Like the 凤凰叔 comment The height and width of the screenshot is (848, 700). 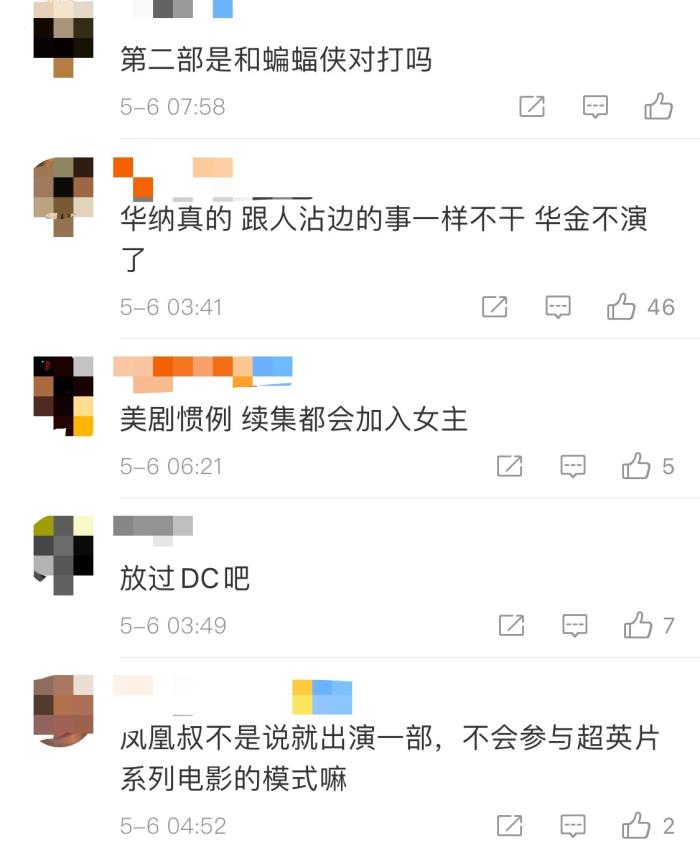637,826
